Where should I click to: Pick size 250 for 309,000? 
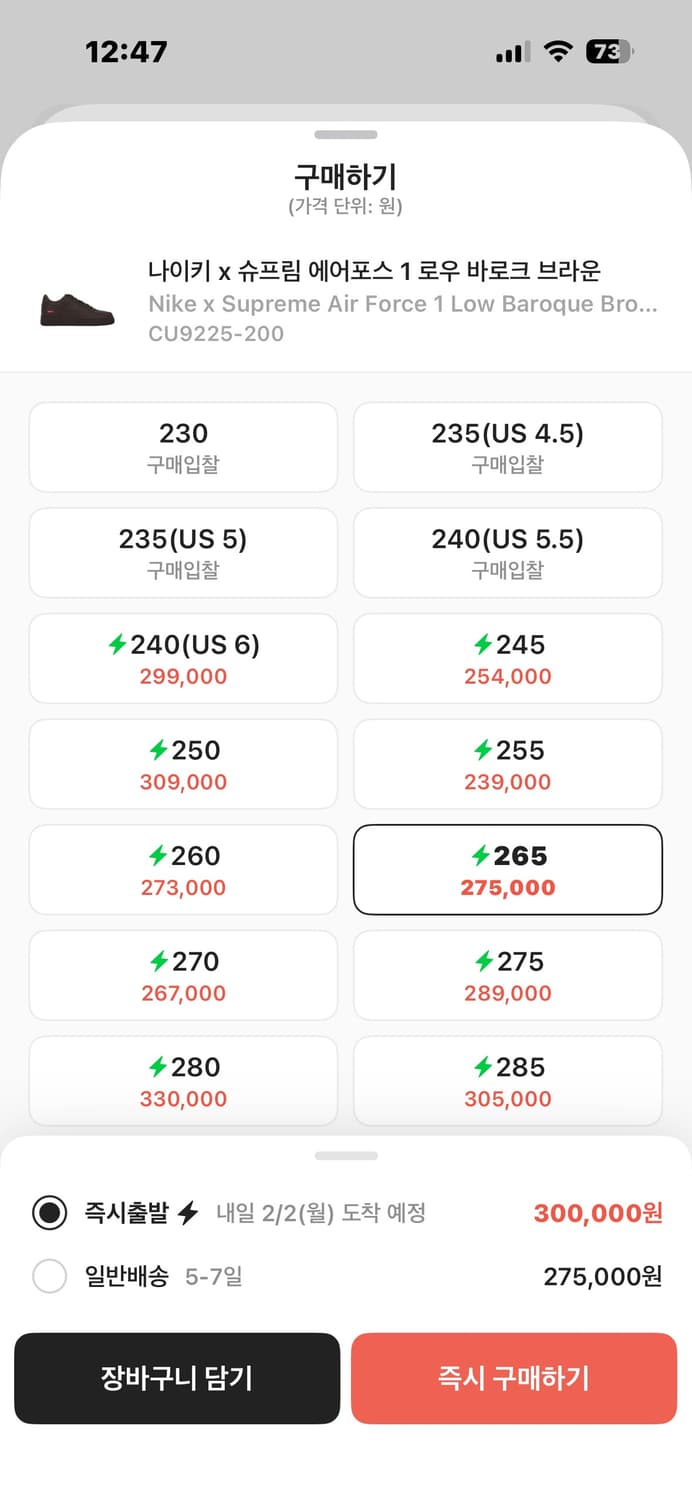pos(183,764)
